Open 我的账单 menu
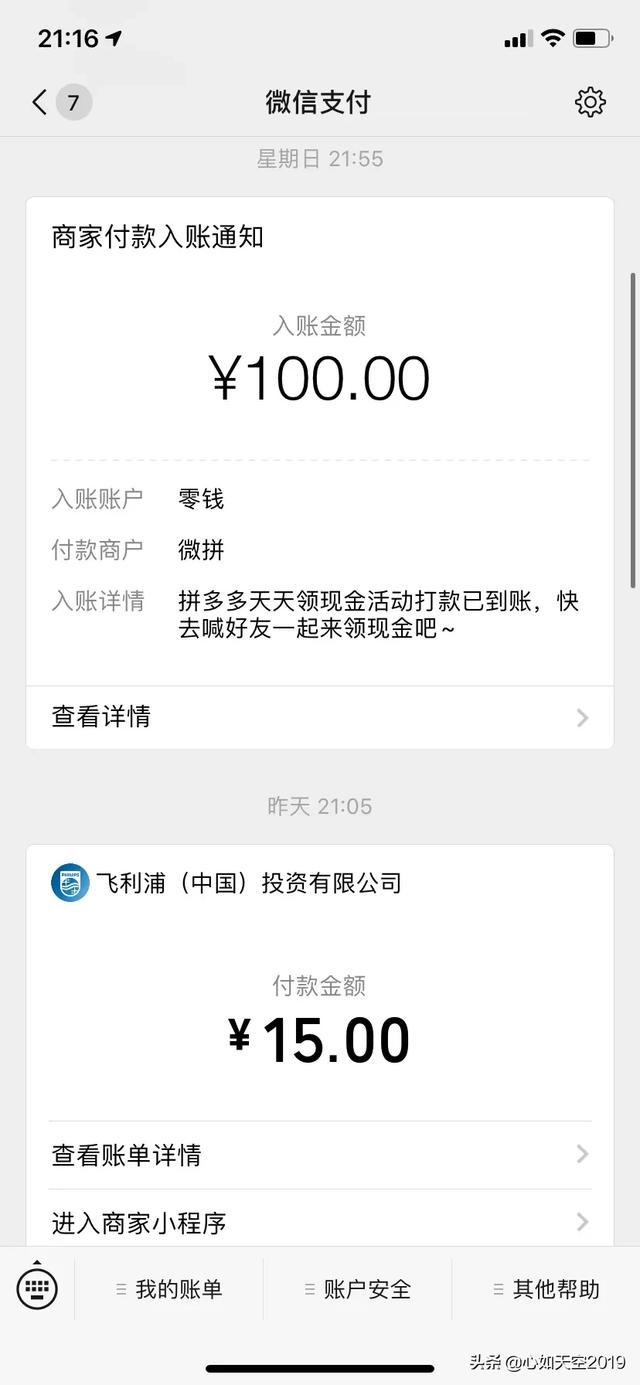Viewport: 640px width, 1385px height. (169, 1289)
